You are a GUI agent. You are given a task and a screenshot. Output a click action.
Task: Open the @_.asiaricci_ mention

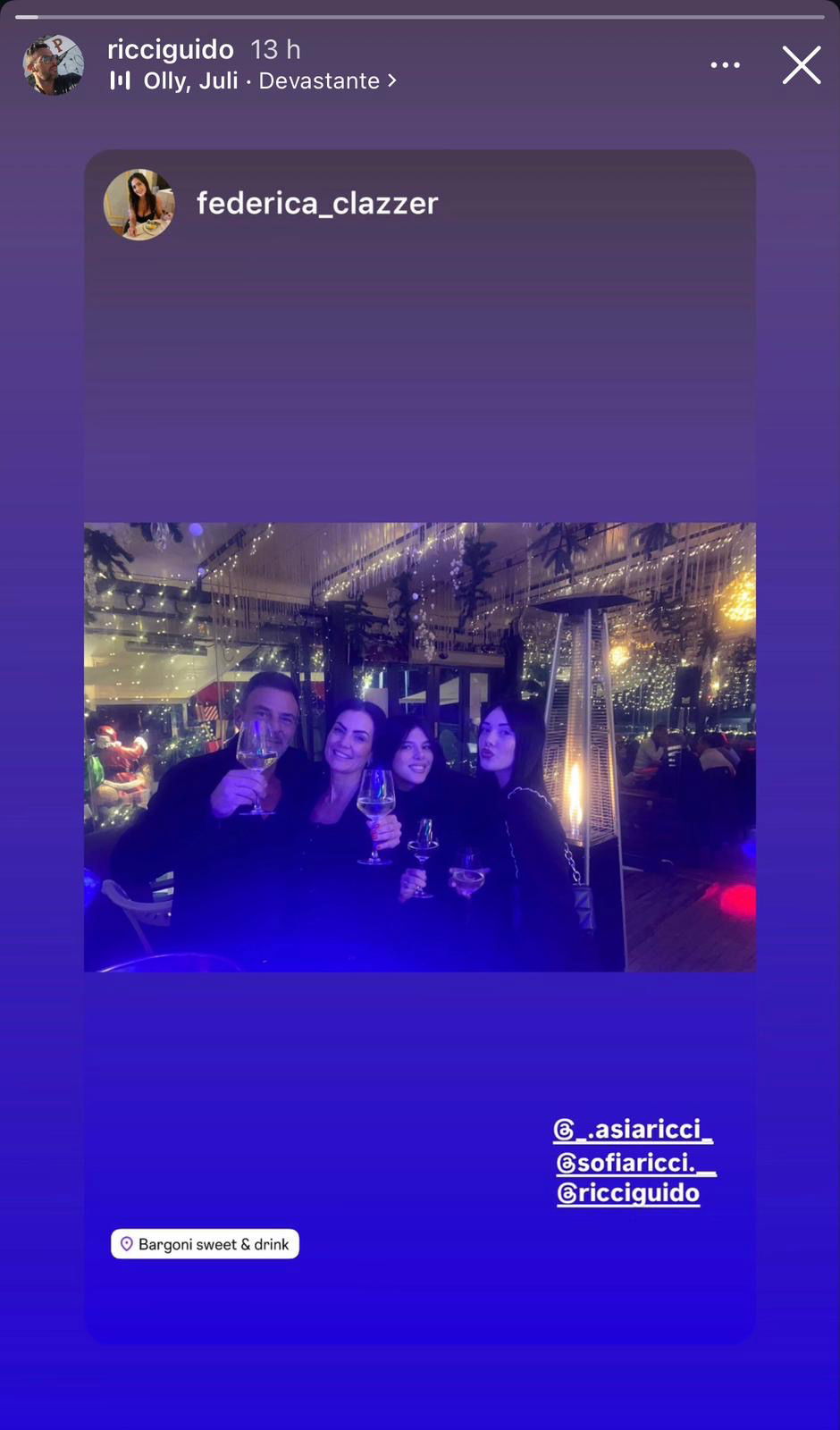click(633, 1130)
